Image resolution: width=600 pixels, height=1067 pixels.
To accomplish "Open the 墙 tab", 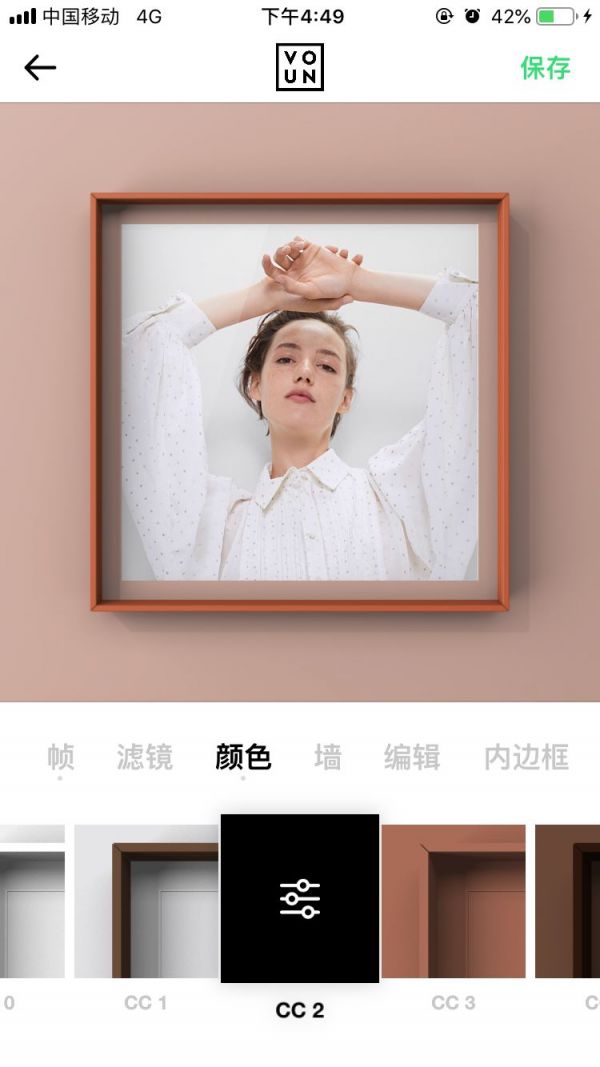I will click(x=327, y=757).
